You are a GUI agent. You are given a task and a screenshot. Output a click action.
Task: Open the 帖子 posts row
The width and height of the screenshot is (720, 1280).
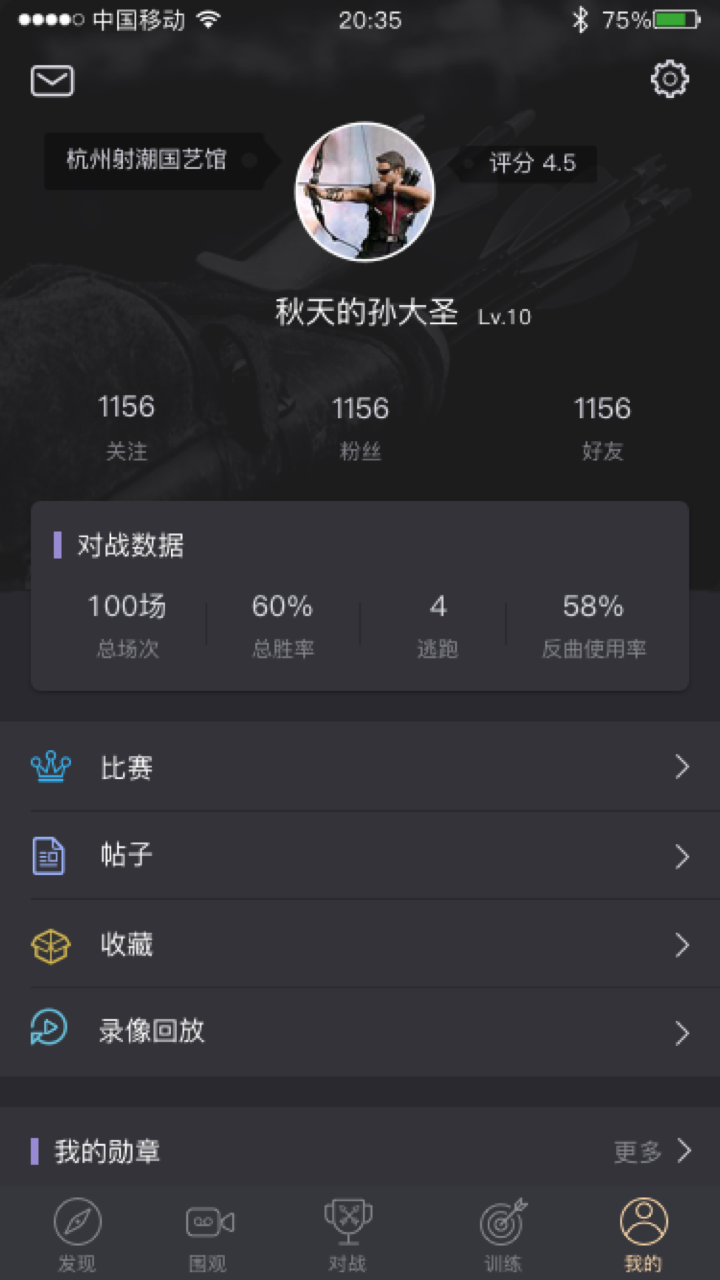(360, 856)
